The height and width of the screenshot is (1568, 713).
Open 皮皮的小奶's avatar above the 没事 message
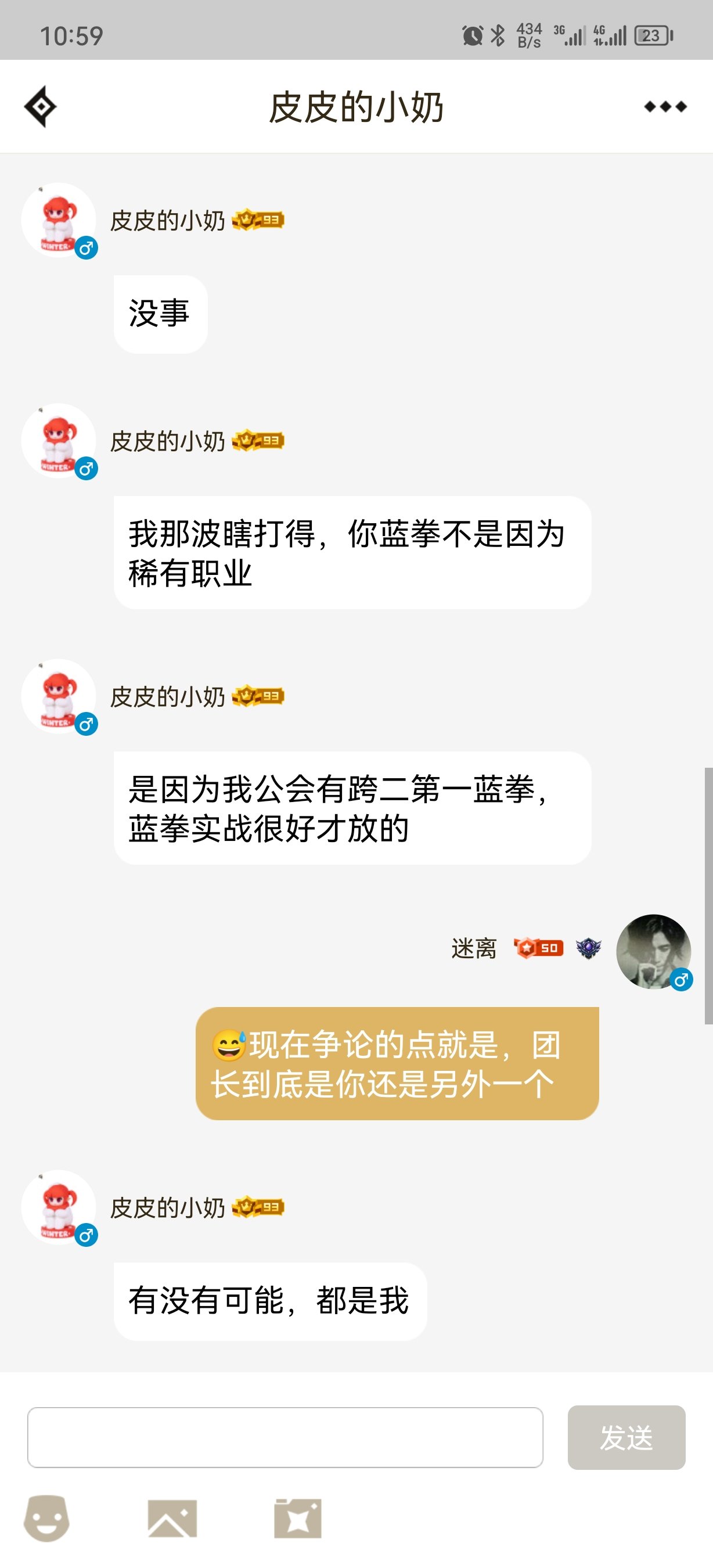(59, 220)
